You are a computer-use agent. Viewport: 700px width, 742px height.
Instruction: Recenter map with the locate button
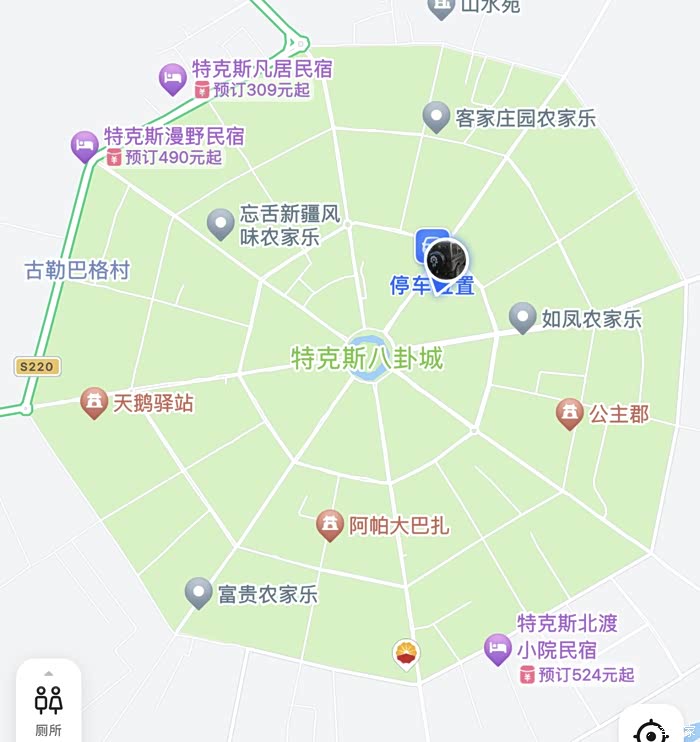[x=651, y=726]
